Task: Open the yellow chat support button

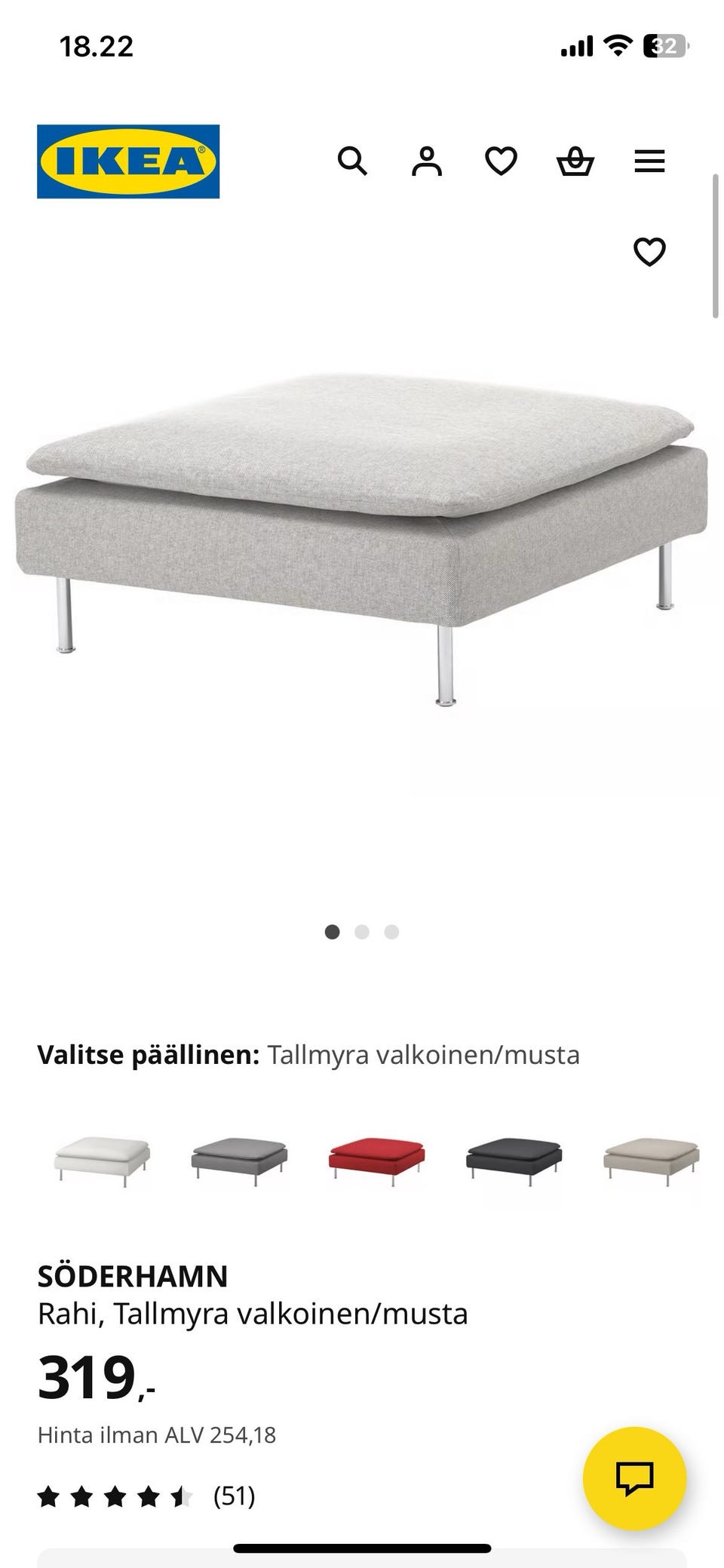Action: pos(634,1478)
